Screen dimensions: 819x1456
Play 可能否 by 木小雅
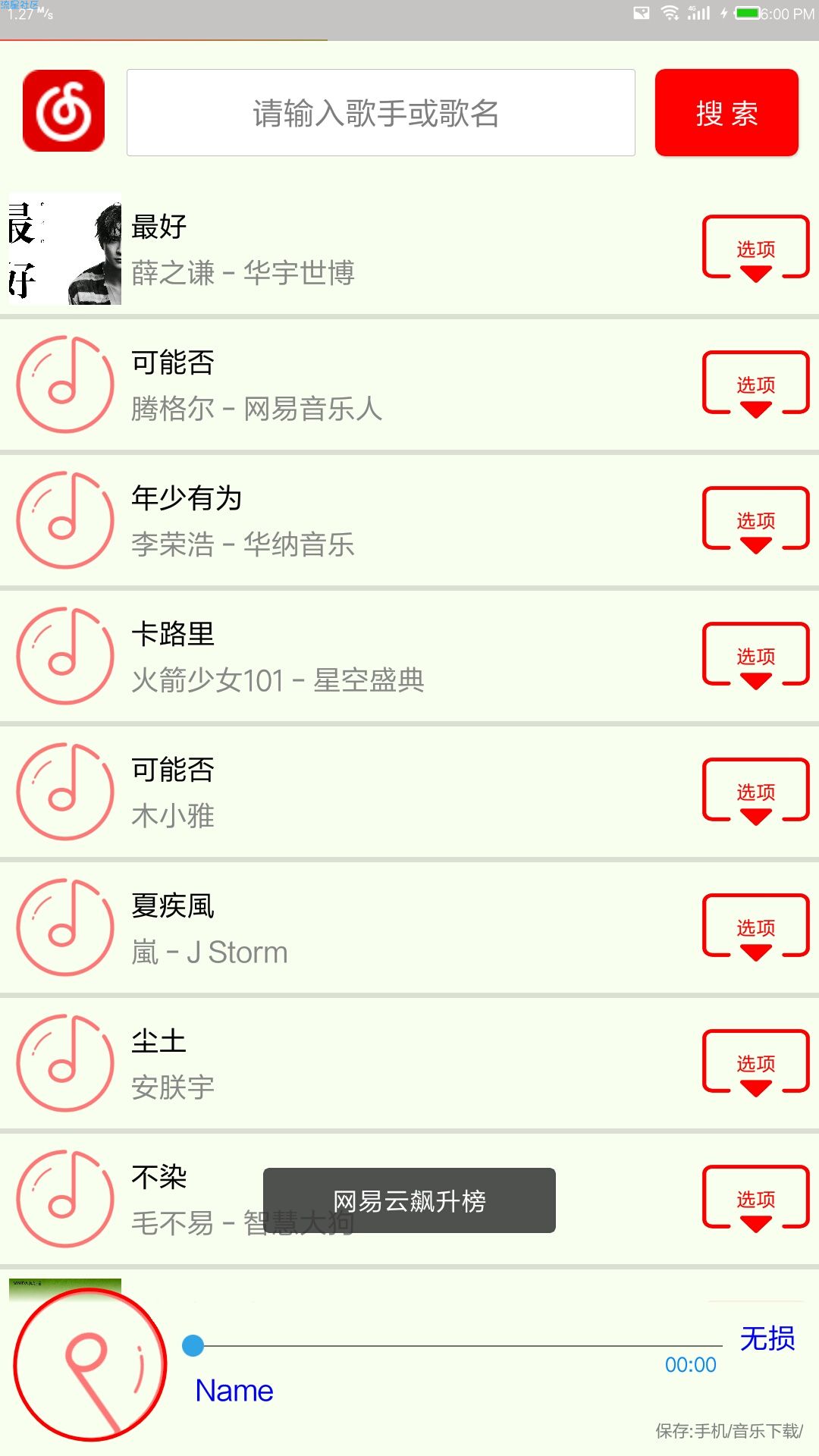click(x=409, y=792)
